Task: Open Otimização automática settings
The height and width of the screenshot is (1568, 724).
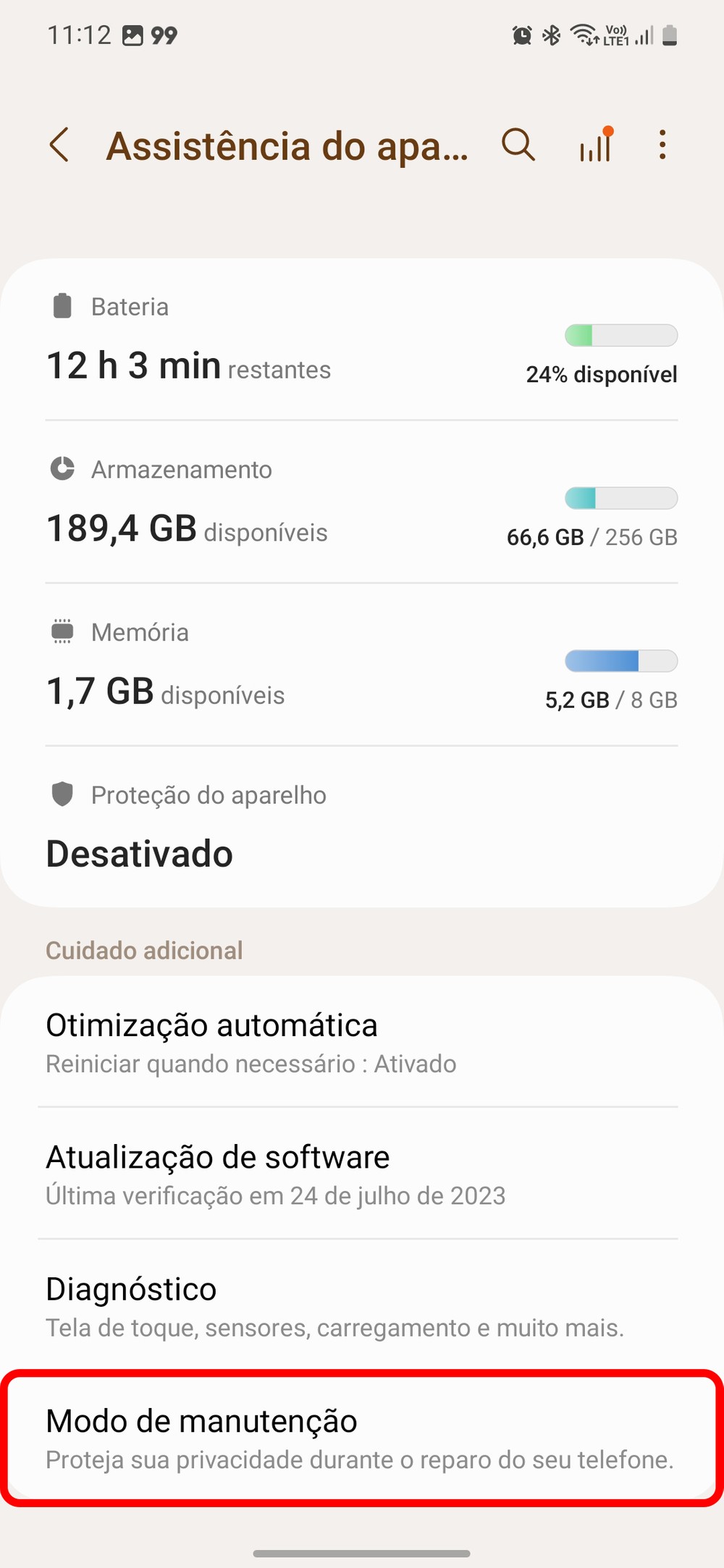Action: (x=361, y=1042)
